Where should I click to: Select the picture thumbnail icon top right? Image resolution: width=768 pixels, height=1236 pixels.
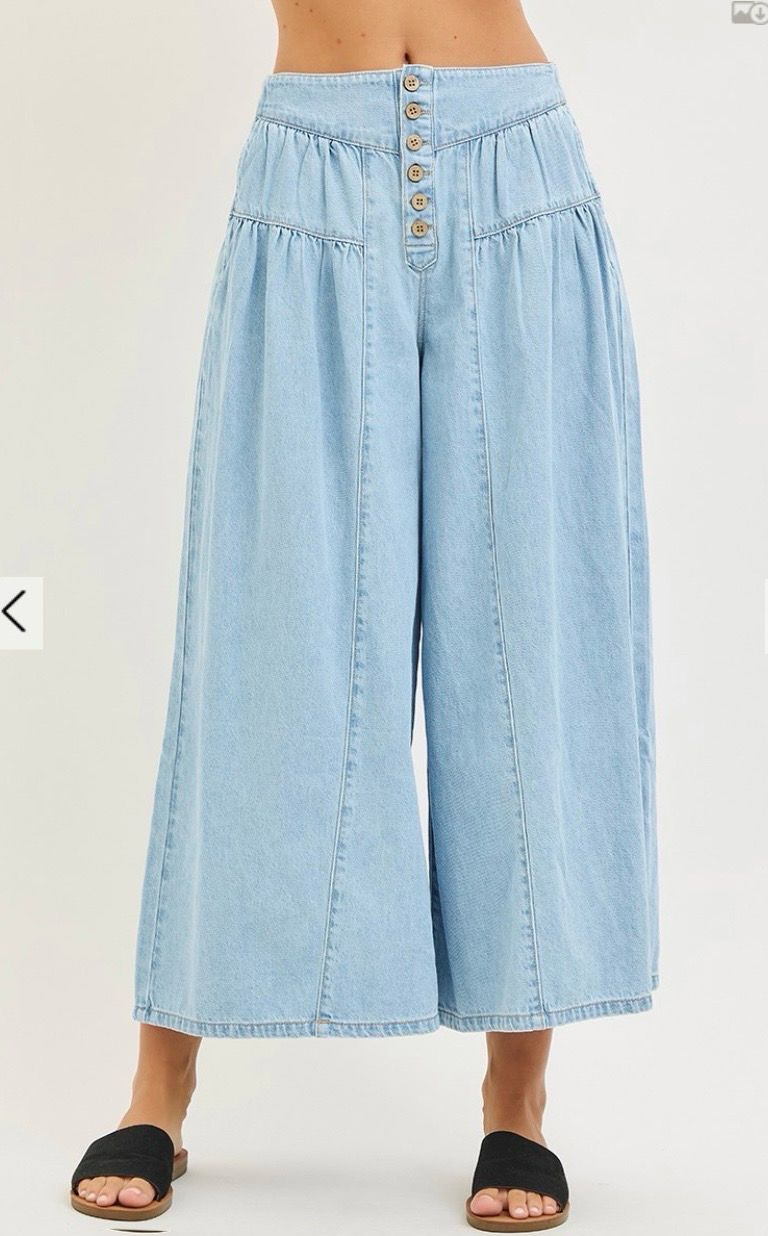[741, 10]
